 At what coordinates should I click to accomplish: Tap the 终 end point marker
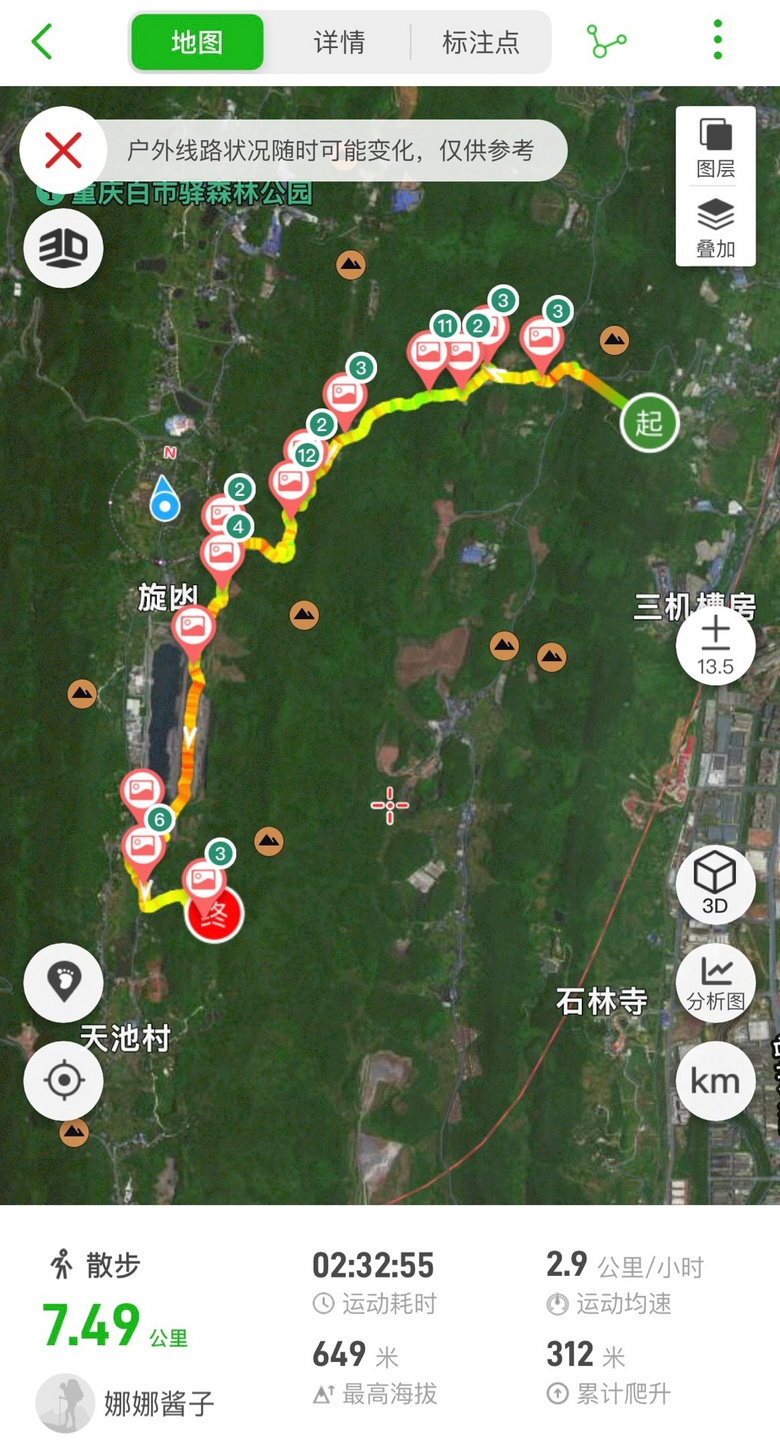coord(215,914)
